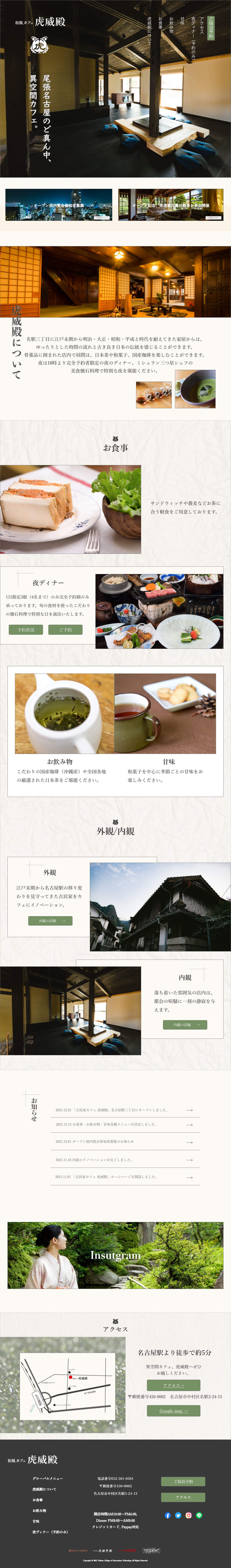The image size is (231, 1568).
Task: Tap the footer アクセス button
Action: (183, 1497)
